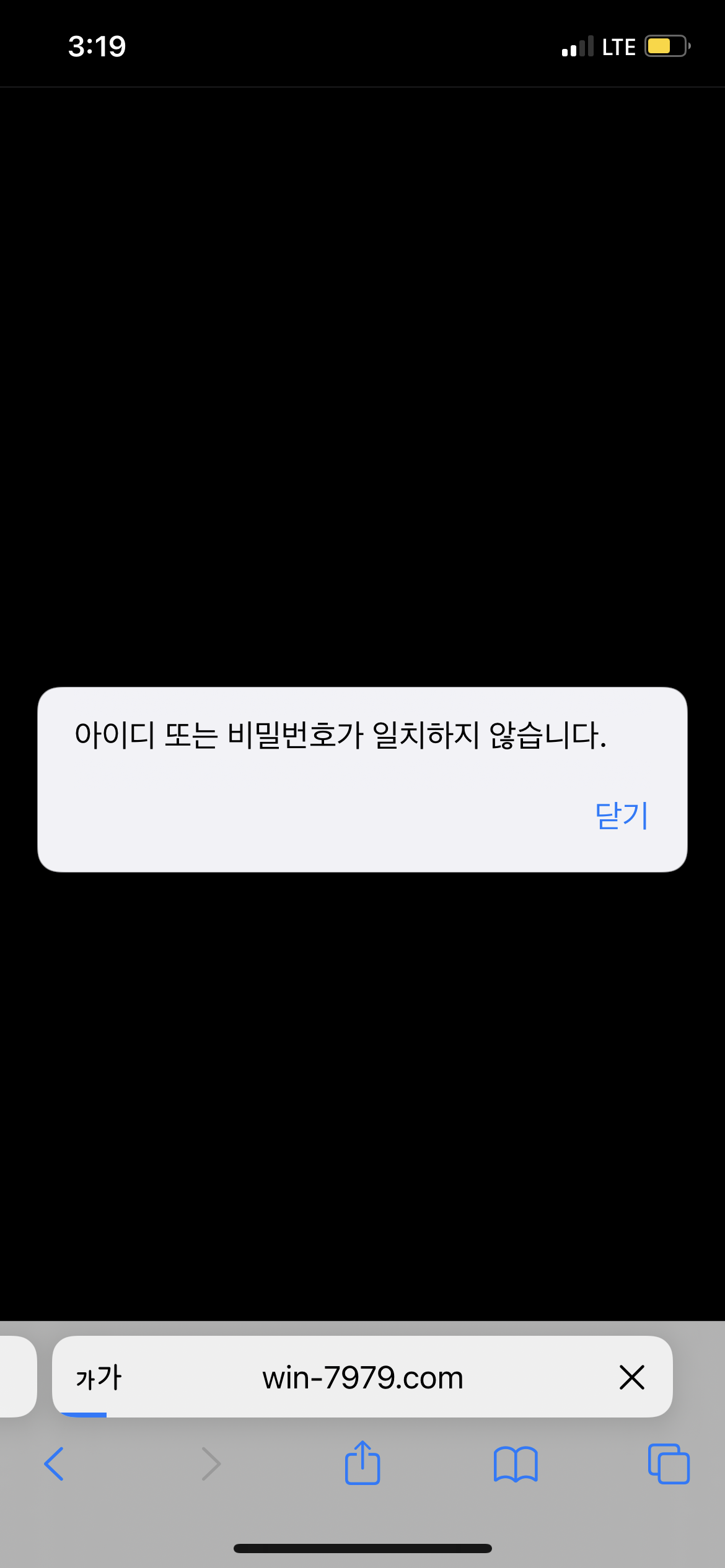The width and height of the screenshot is (725, 1568).
Task: Open the bookmarks book icon
Action: pyautogui.click(x=516, y=1465)
